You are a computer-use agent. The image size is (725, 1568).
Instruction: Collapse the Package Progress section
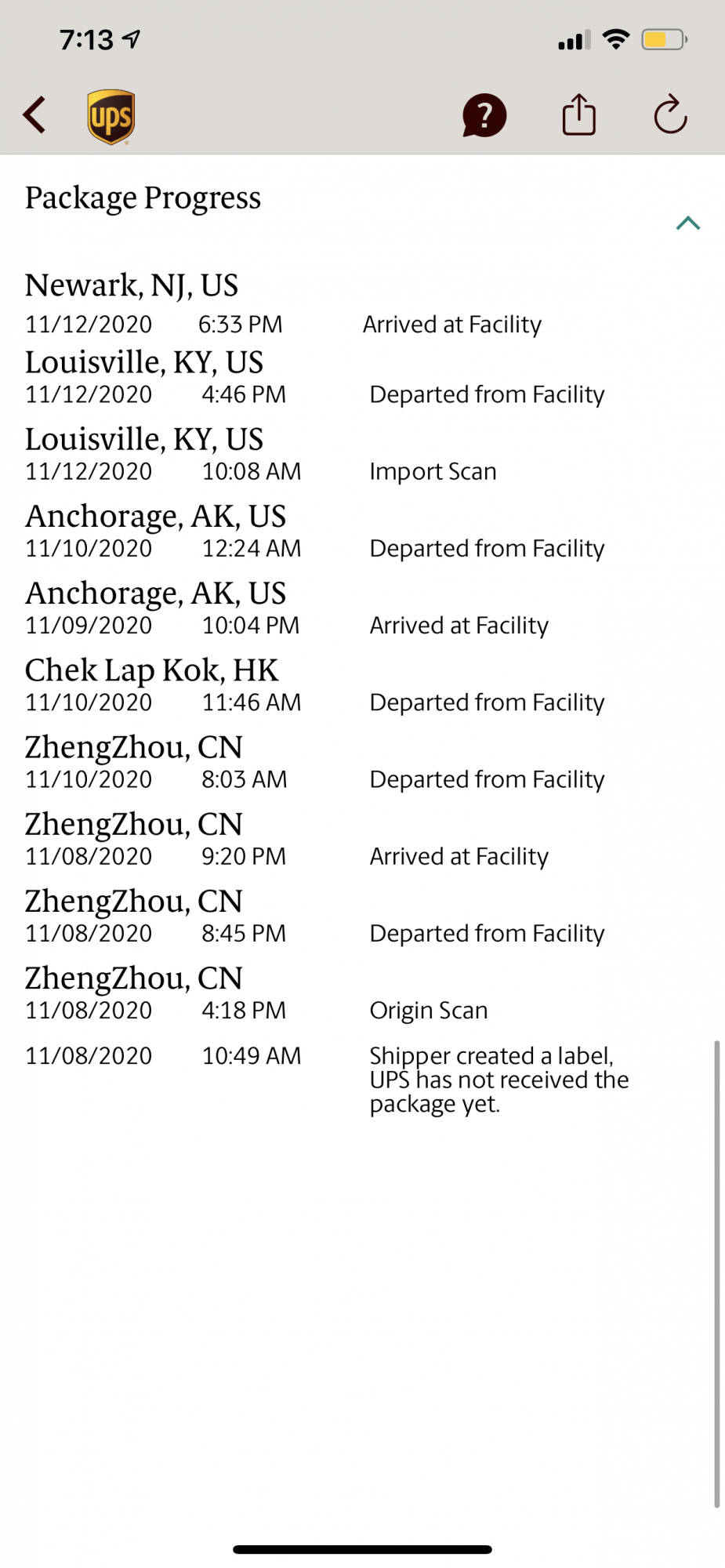687,223
